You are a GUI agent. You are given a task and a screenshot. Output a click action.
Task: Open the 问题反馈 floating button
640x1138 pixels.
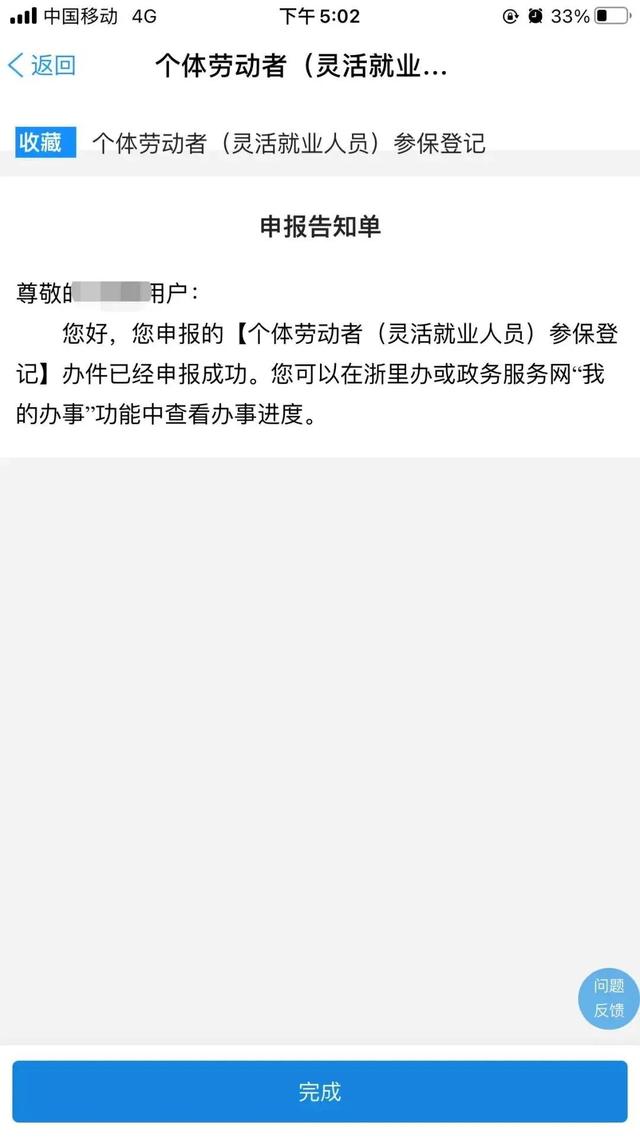pyautogui.click(x=609, y=997)
